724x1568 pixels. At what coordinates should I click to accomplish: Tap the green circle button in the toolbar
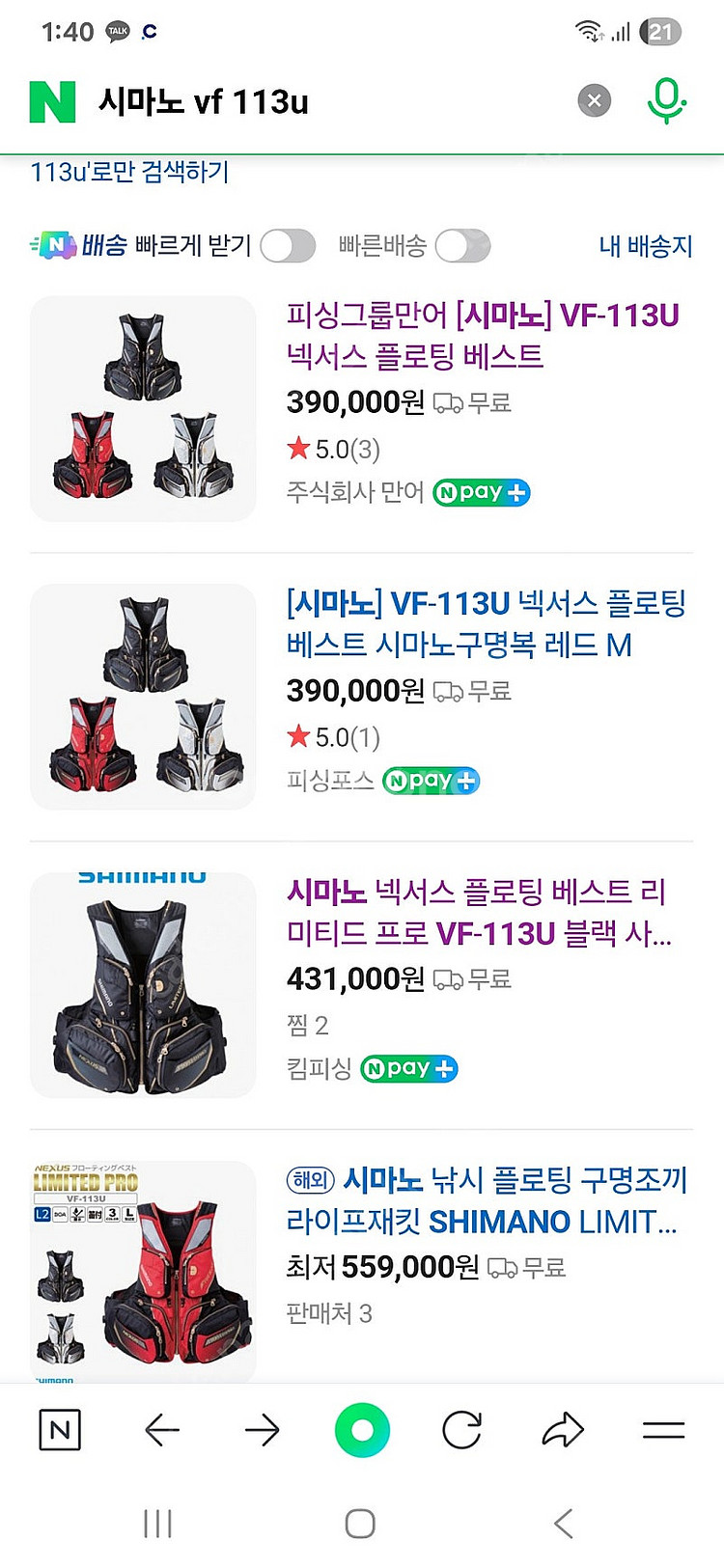tap(362, 1429)
